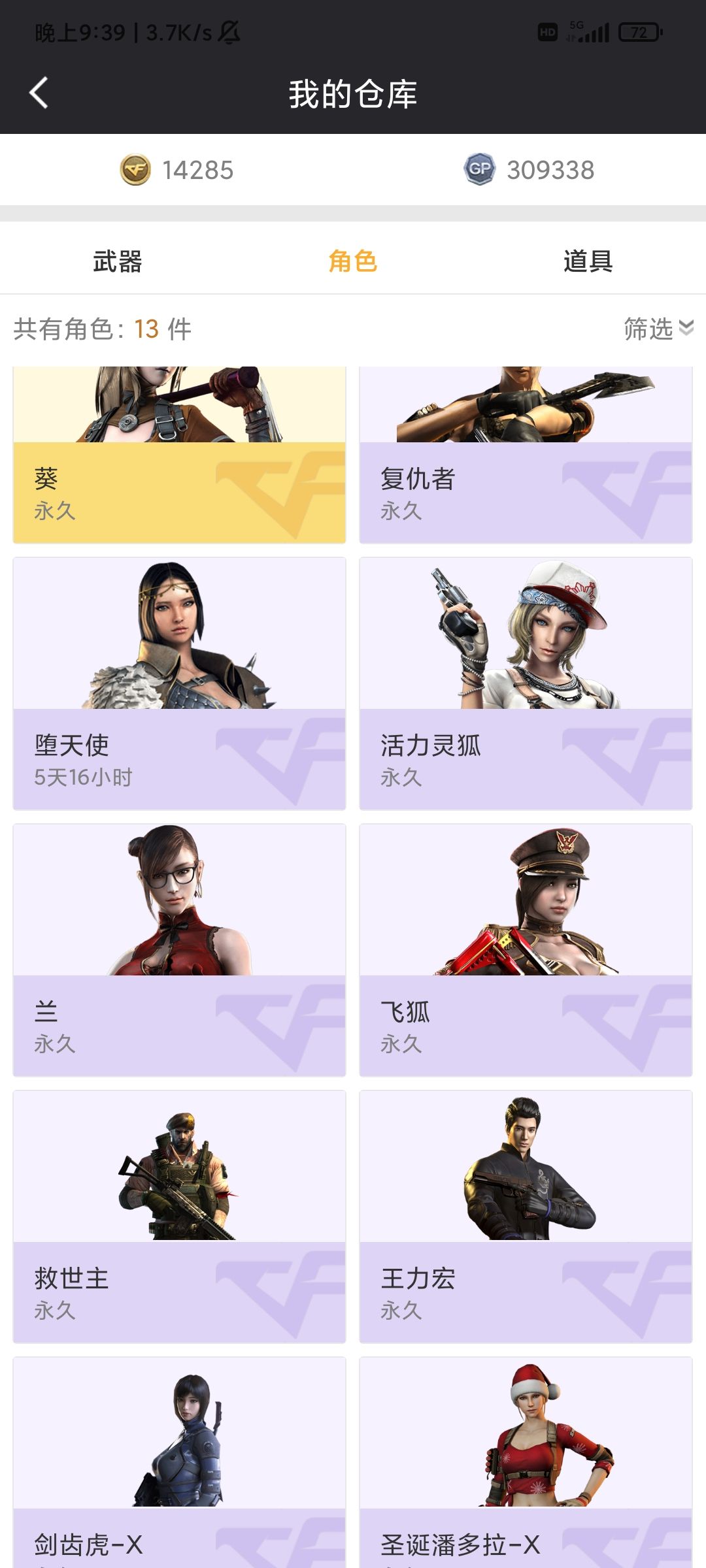
Task: Open the 活力灵狐 character card
Action: tap(526, 683)
